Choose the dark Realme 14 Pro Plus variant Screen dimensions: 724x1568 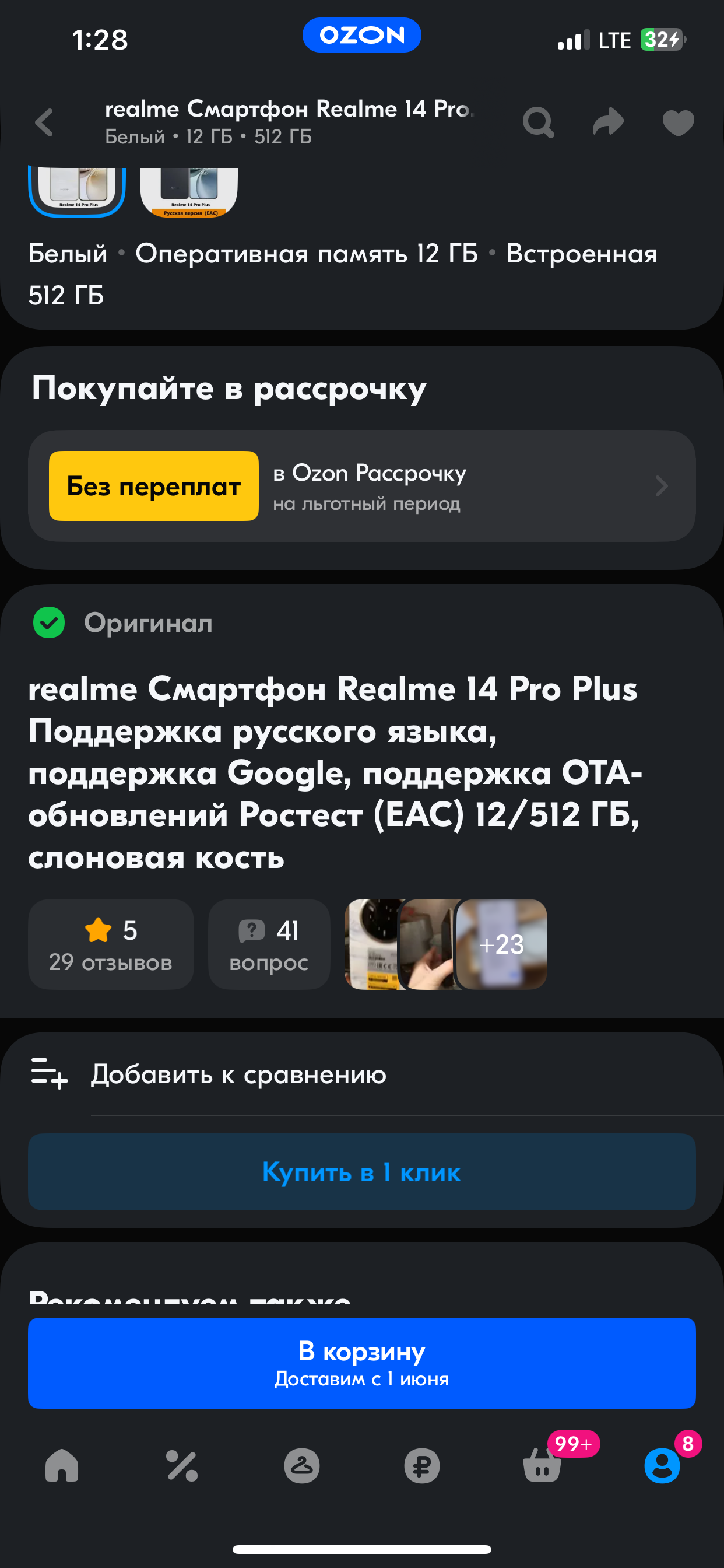[189, 191]
